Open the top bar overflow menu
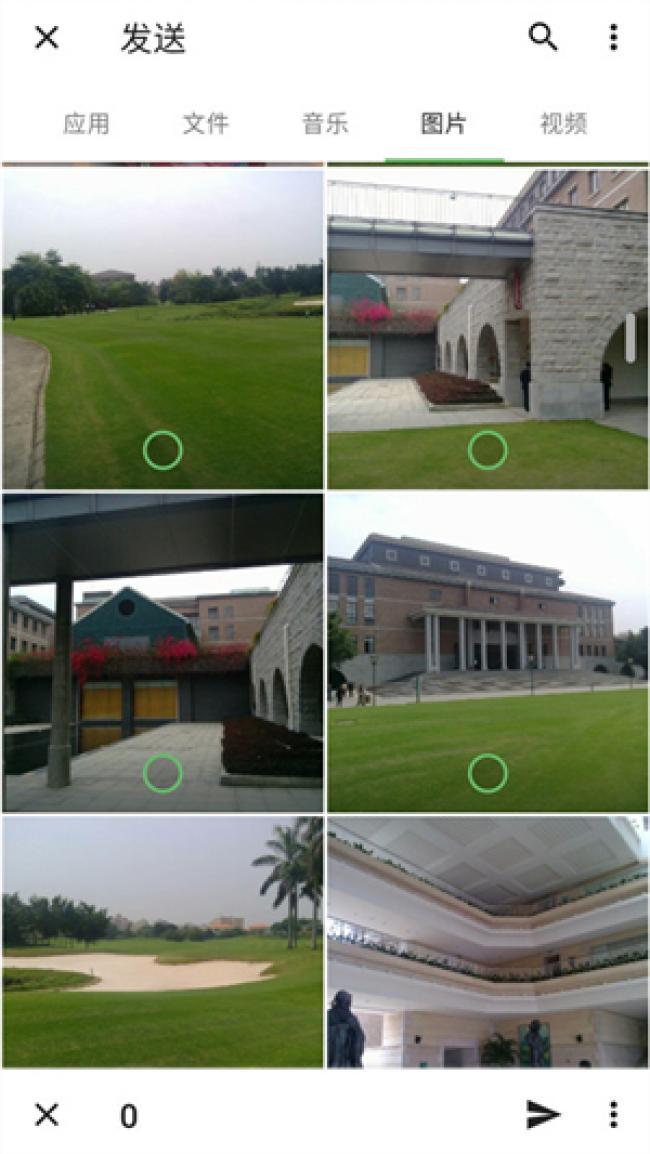Viewport: 650px width, 1154px height. (613, 37)
